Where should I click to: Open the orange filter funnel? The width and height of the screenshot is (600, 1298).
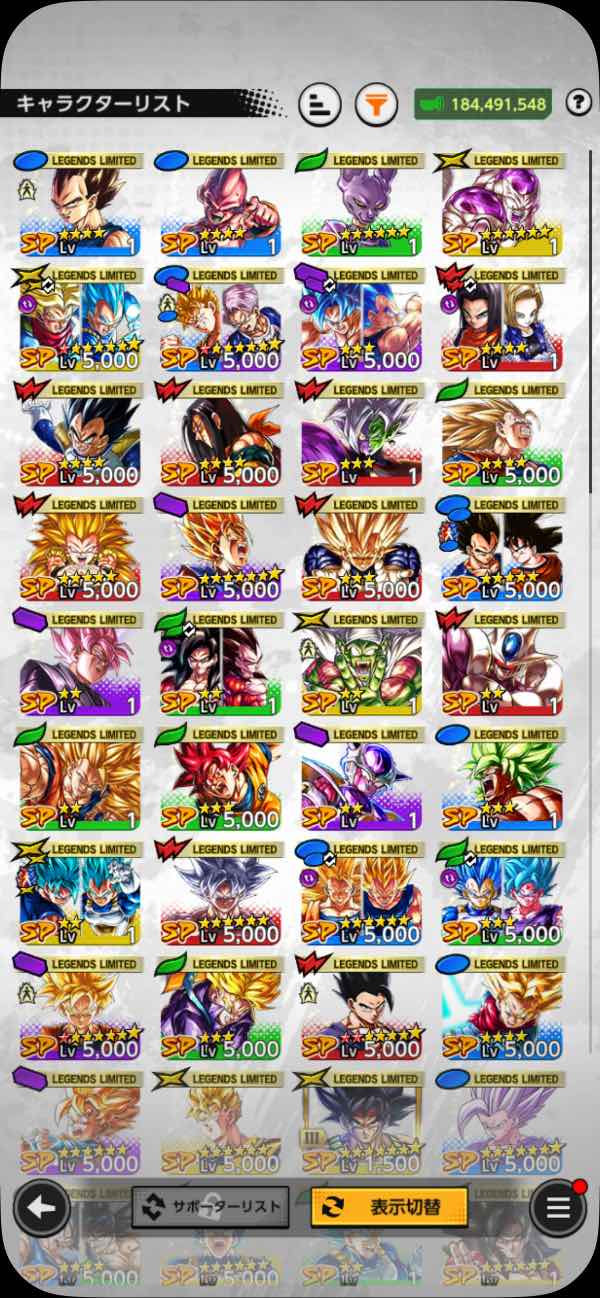[x=378, y=103]
